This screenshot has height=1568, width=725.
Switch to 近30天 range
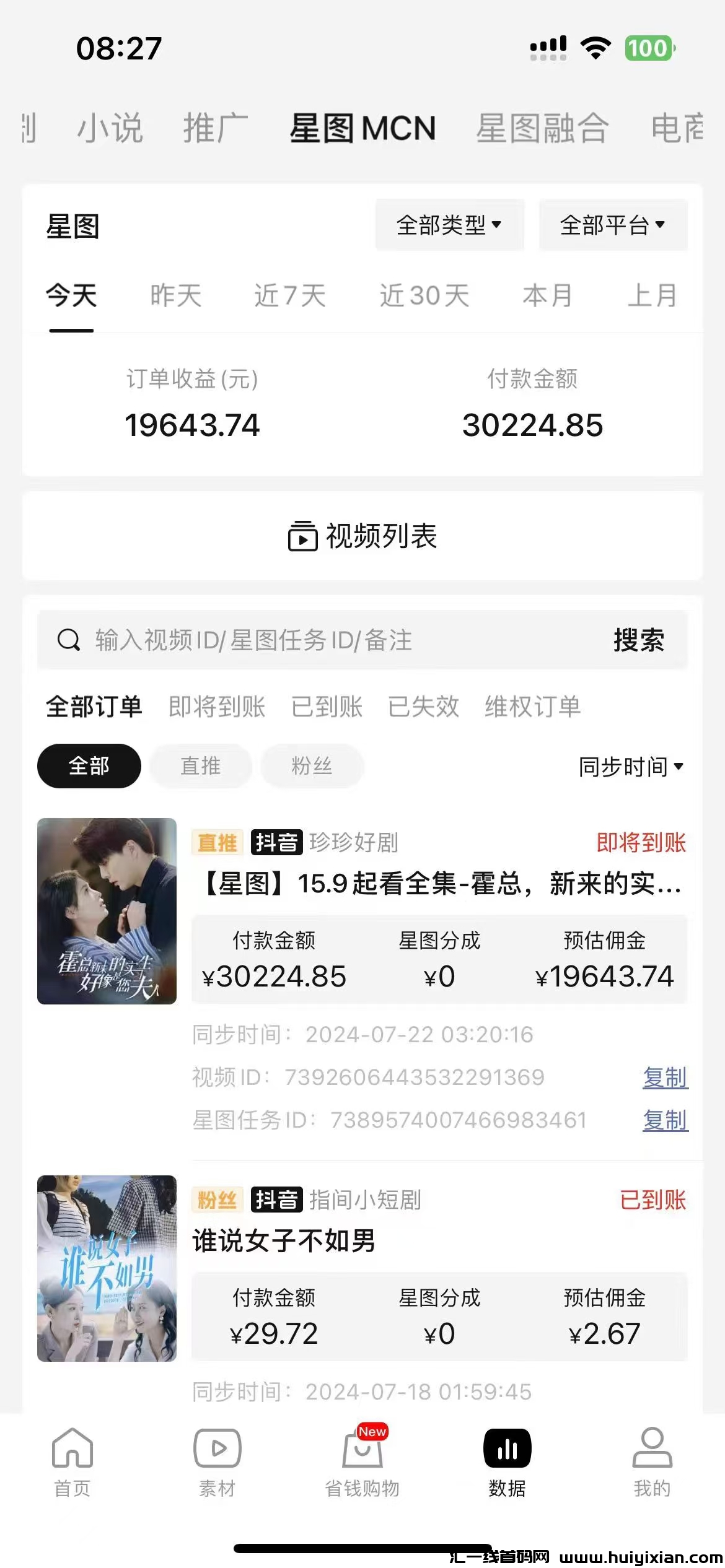coord(424,295)
